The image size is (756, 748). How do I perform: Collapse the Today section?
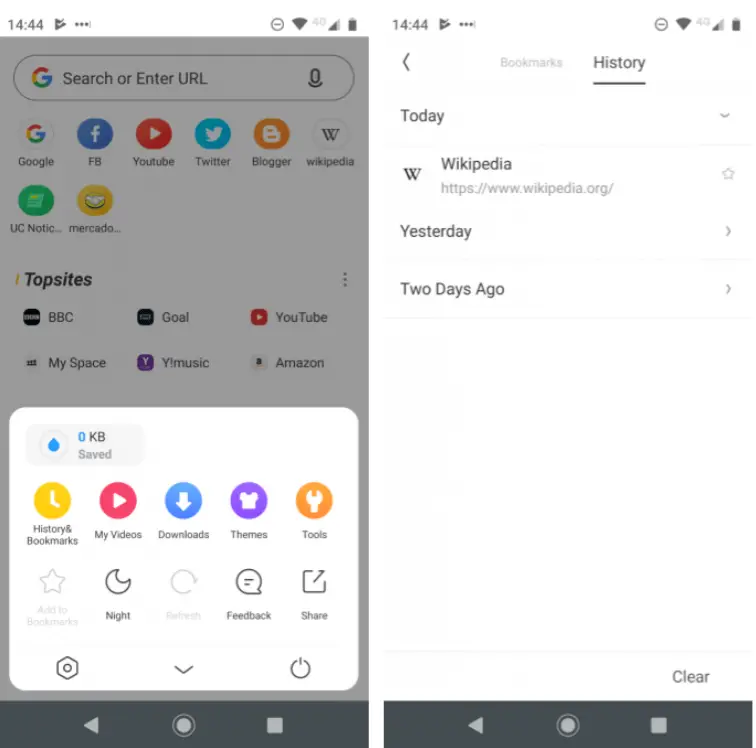(x=725, y=116)
